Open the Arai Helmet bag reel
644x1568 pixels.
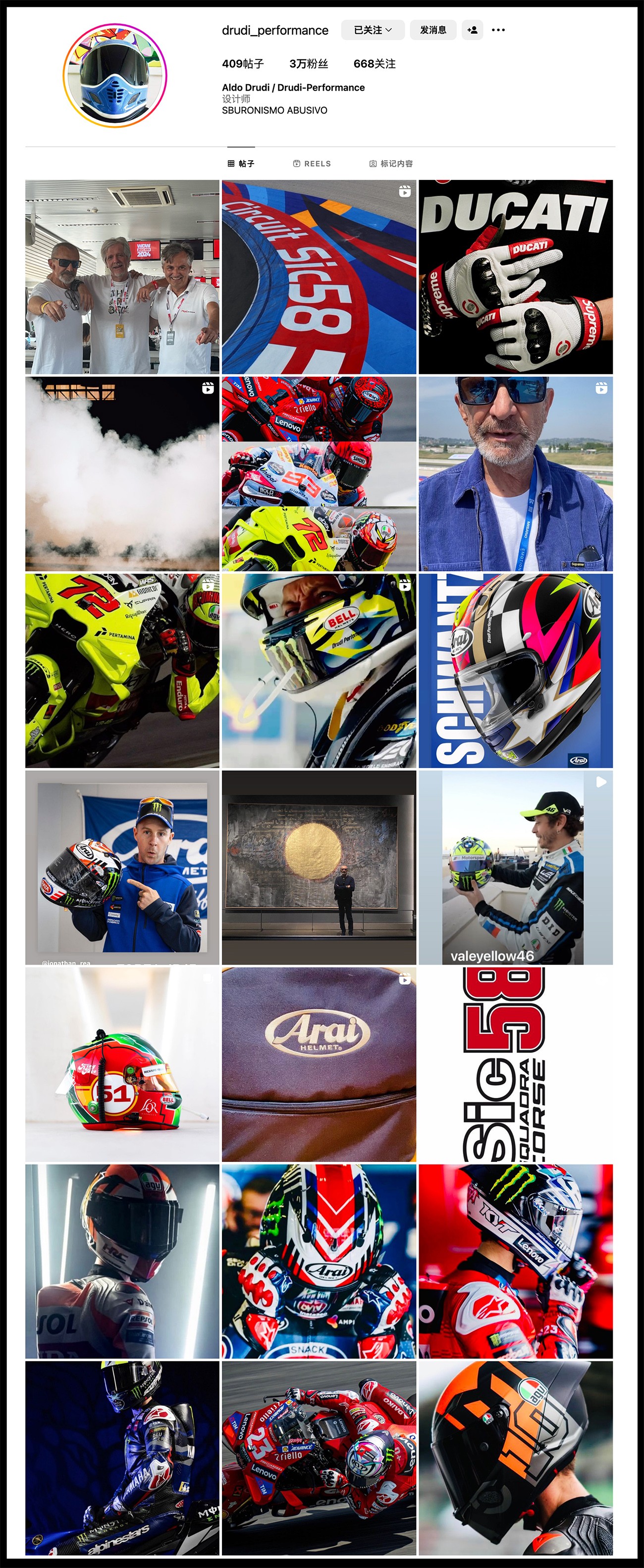(319, 1064)
